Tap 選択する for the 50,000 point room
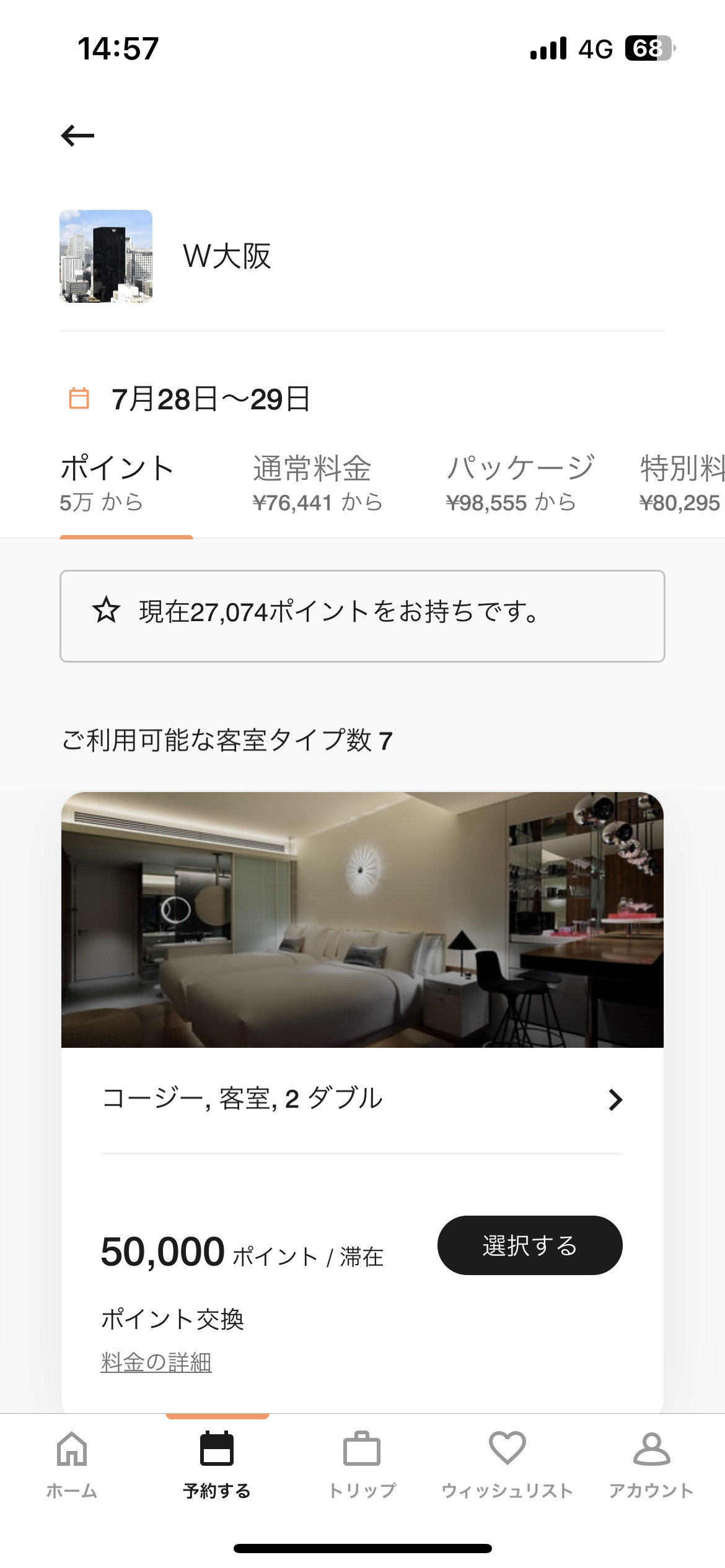Viewport: 725px width, 1568px height. pyautogui.click(x=530, y=1245)
